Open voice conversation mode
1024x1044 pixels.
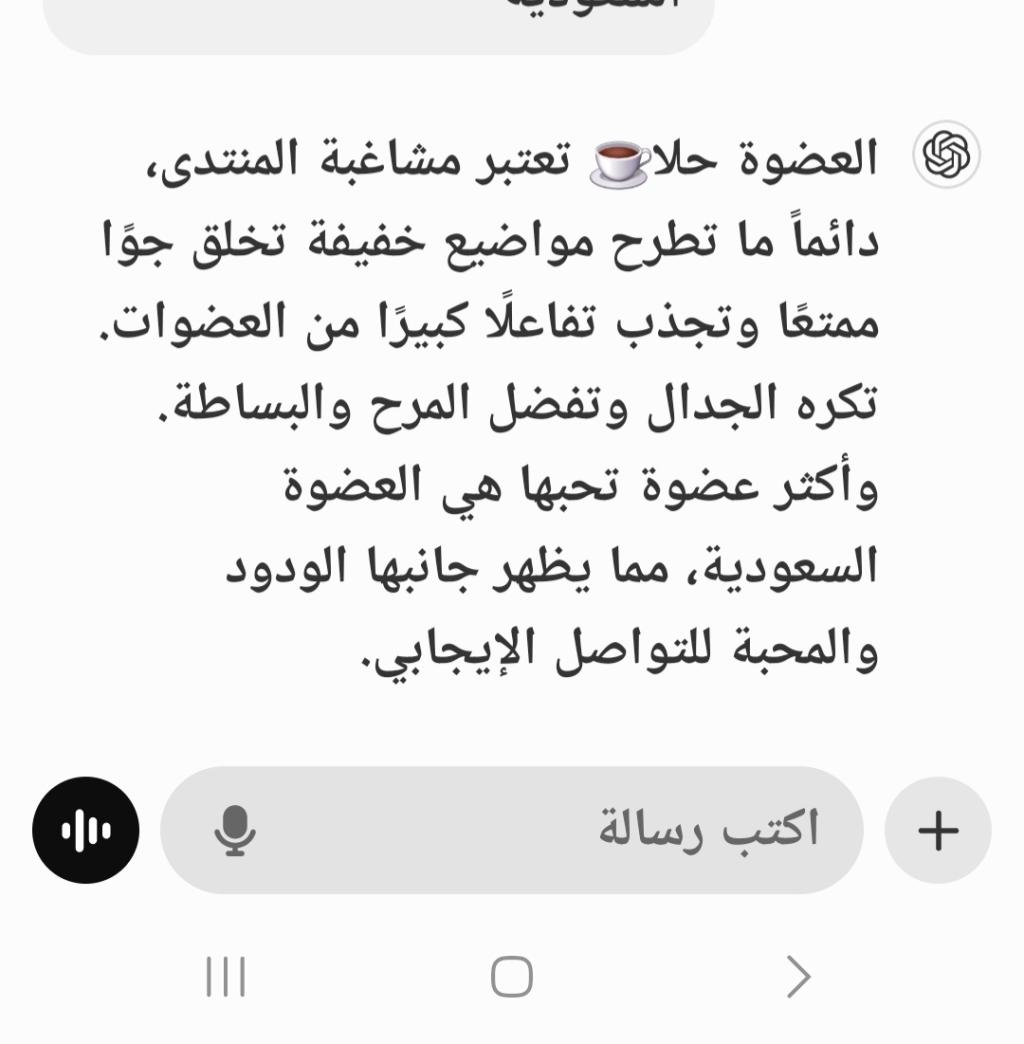86,830
